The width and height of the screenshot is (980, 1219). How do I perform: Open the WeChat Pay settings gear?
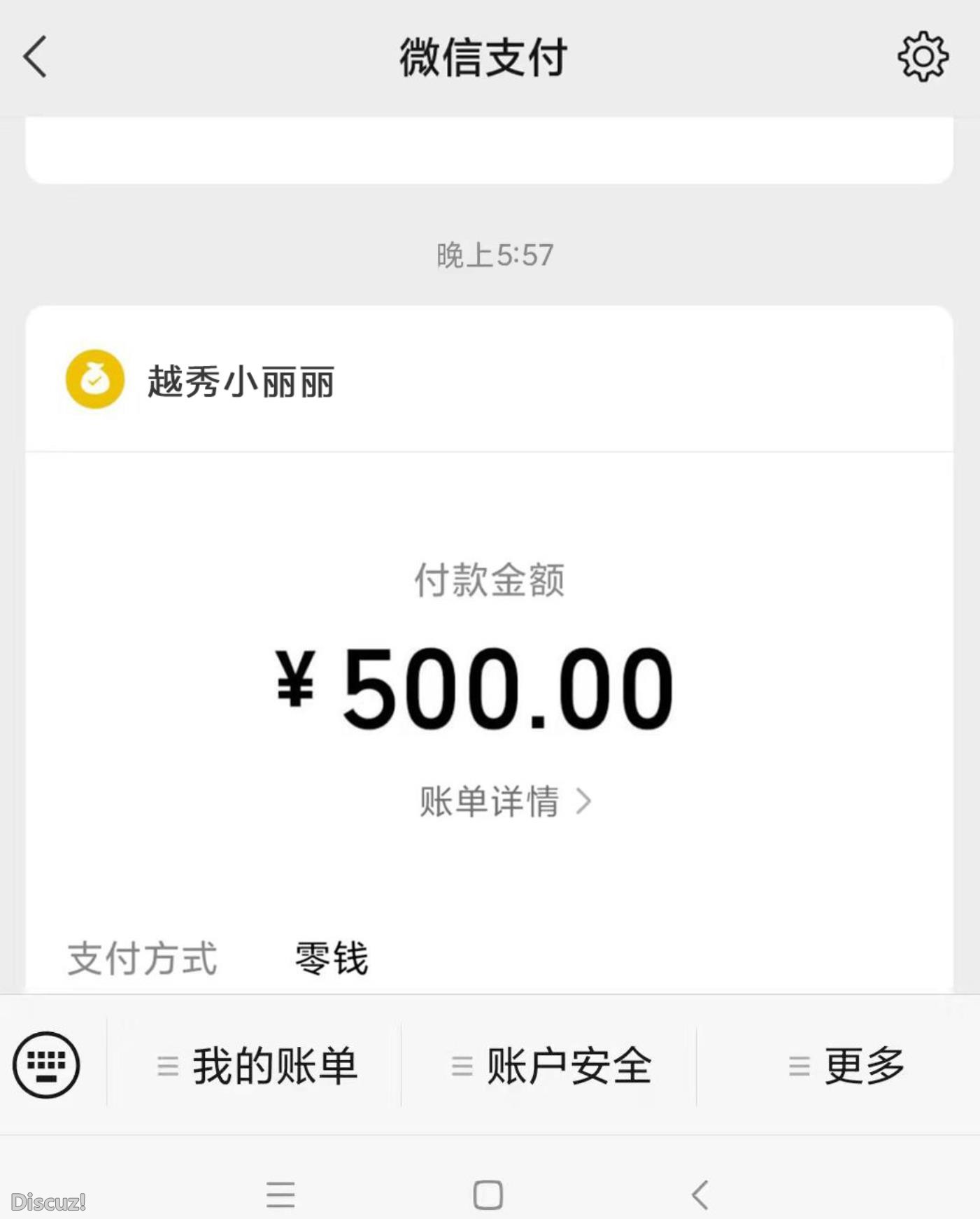point(925,57)
